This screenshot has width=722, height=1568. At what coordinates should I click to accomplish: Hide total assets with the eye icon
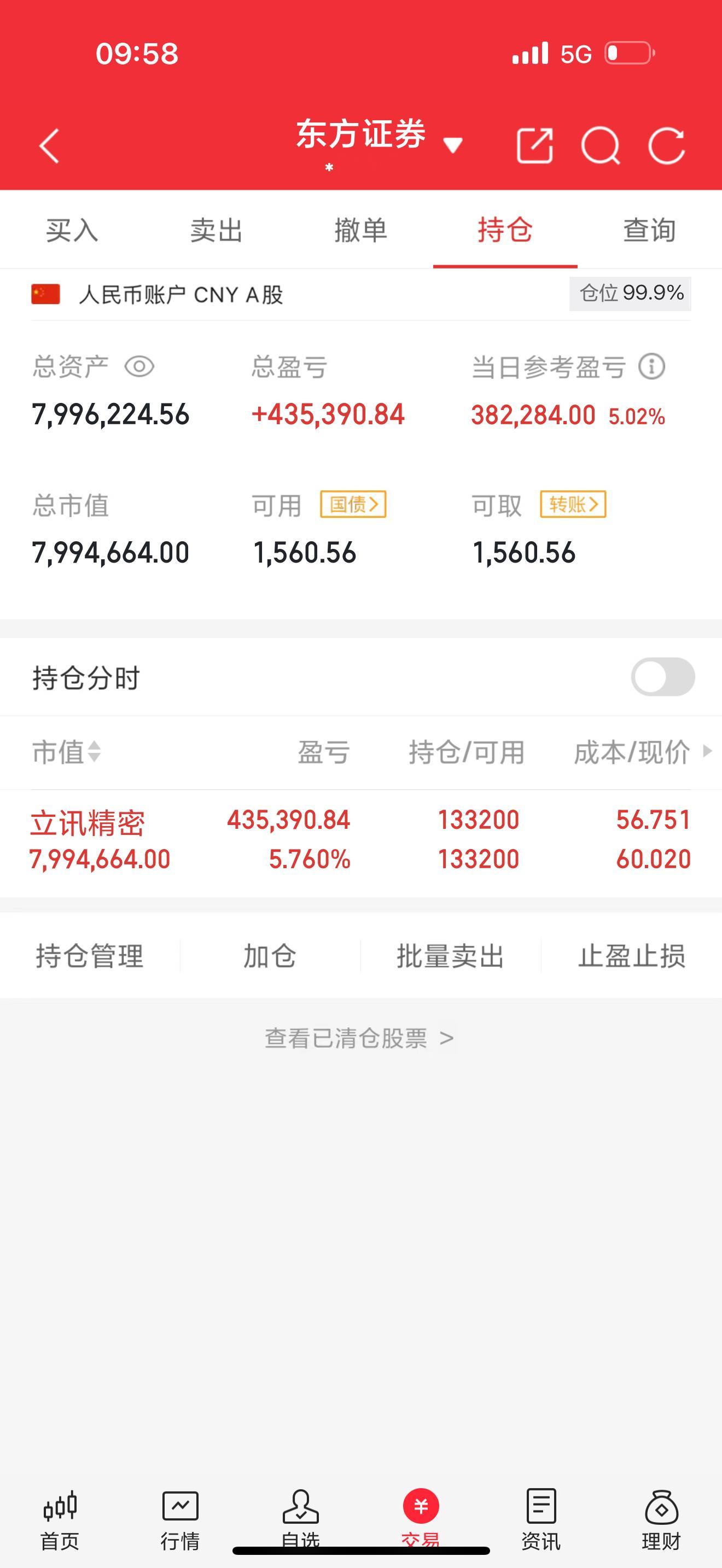139,366
